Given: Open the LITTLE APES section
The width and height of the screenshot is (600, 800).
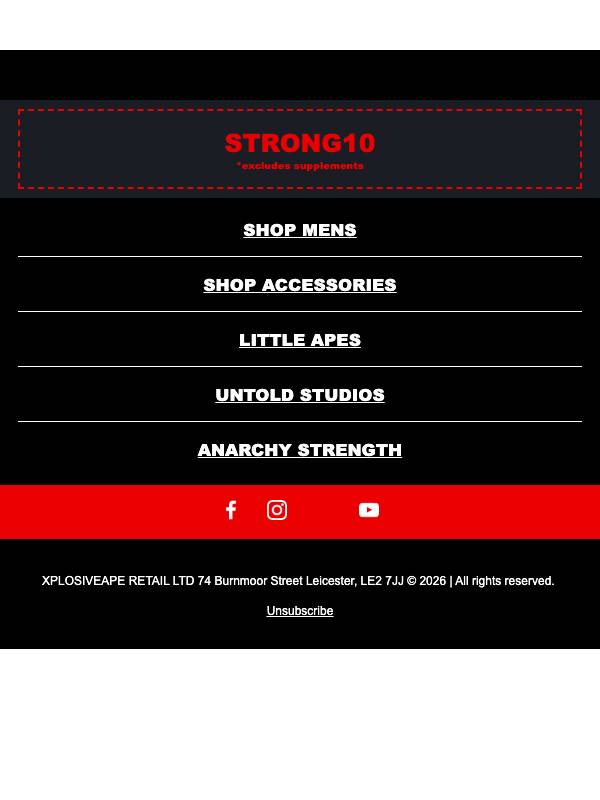Looking at the screenshot, I should pos(299,340).
